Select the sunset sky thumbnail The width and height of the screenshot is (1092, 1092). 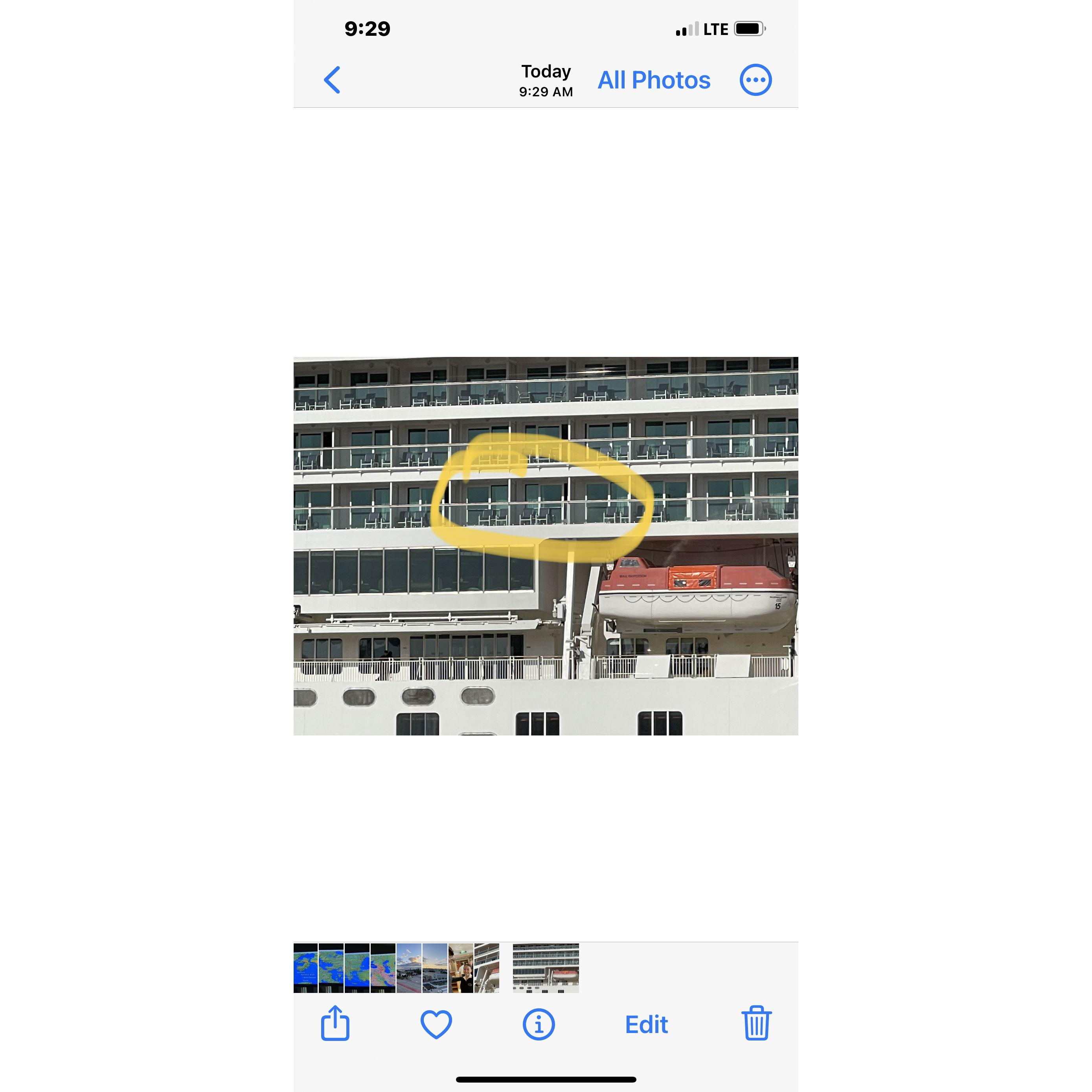pos(435,968)
